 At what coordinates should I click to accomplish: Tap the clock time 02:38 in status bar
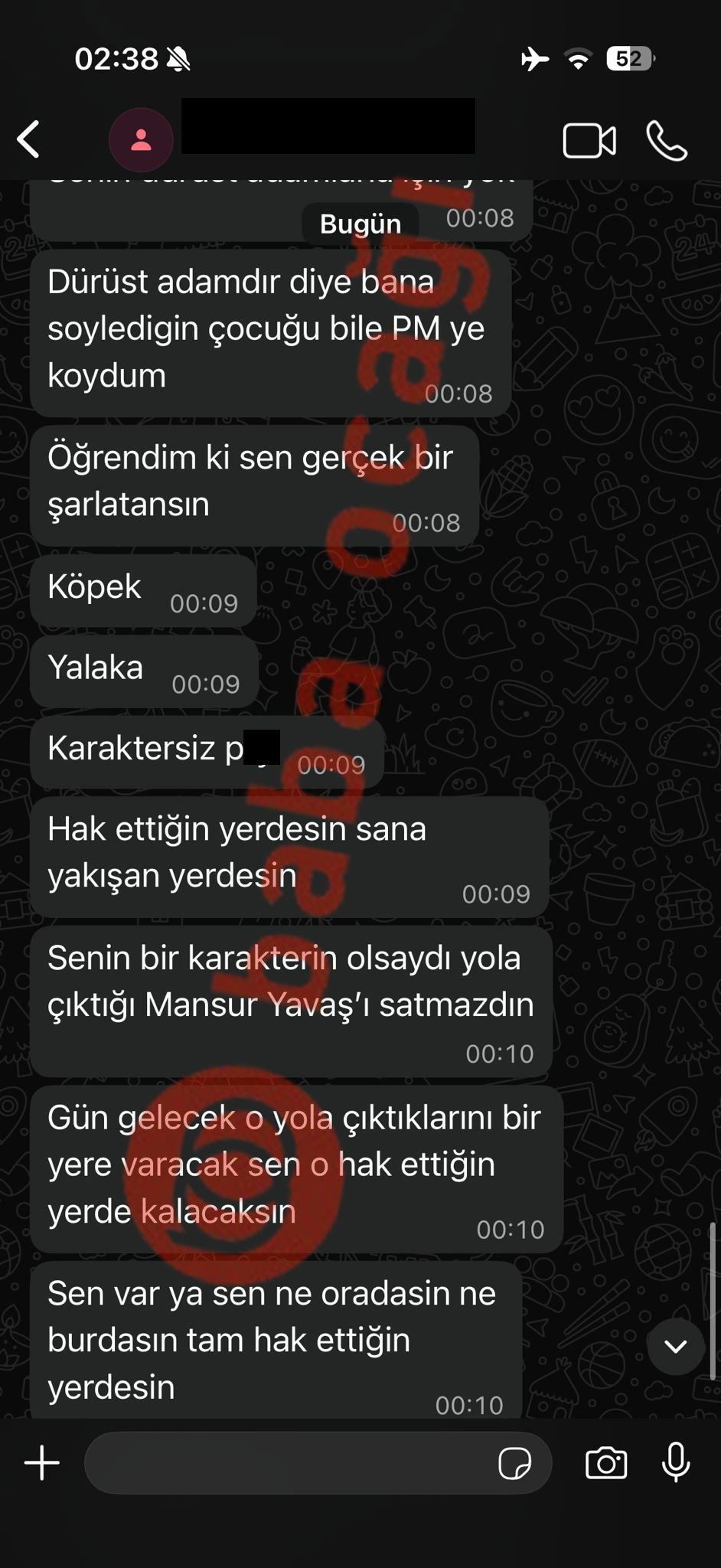115,59
